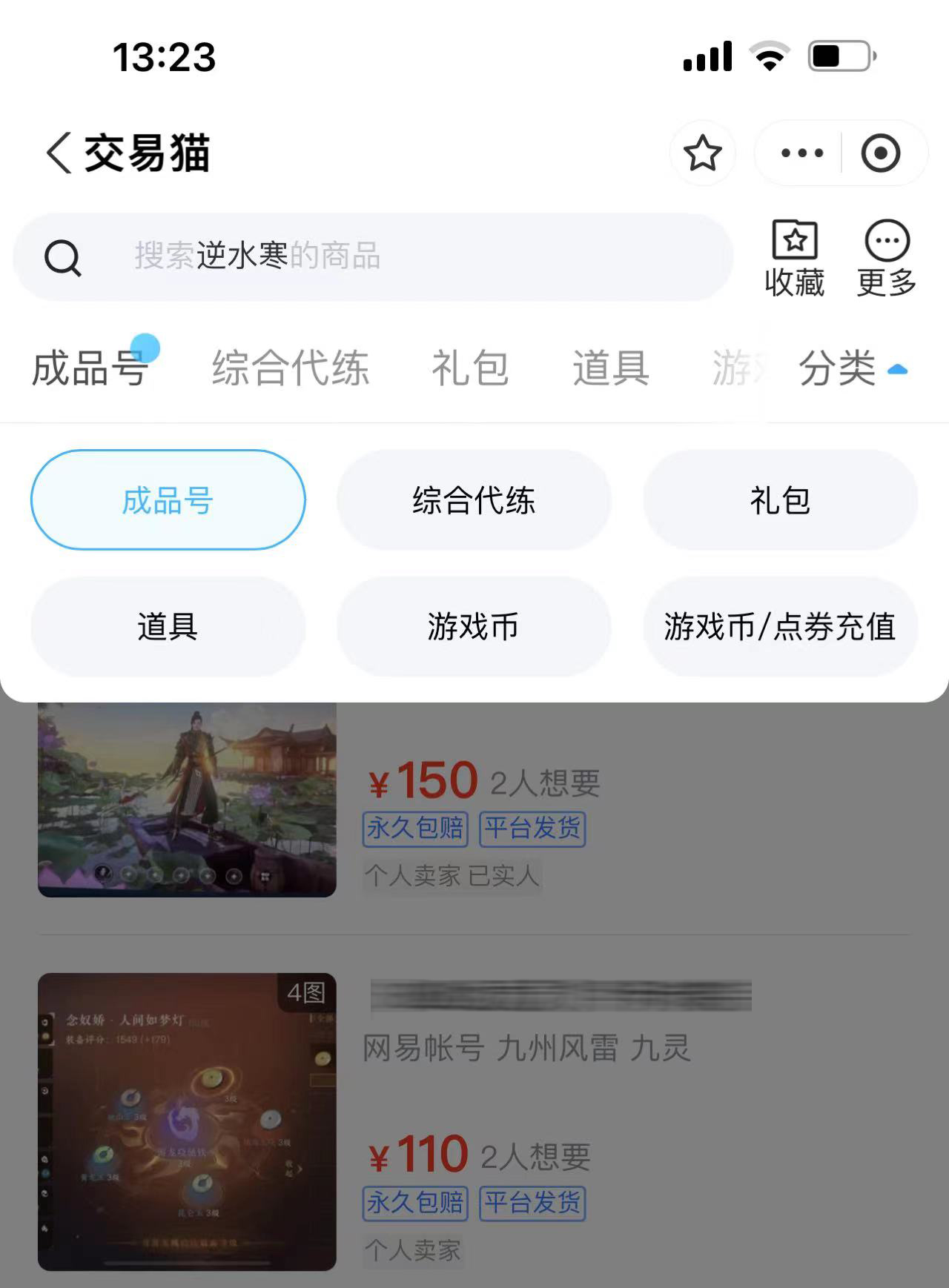
Task: Open 更多 options
Action: (887, 258)
